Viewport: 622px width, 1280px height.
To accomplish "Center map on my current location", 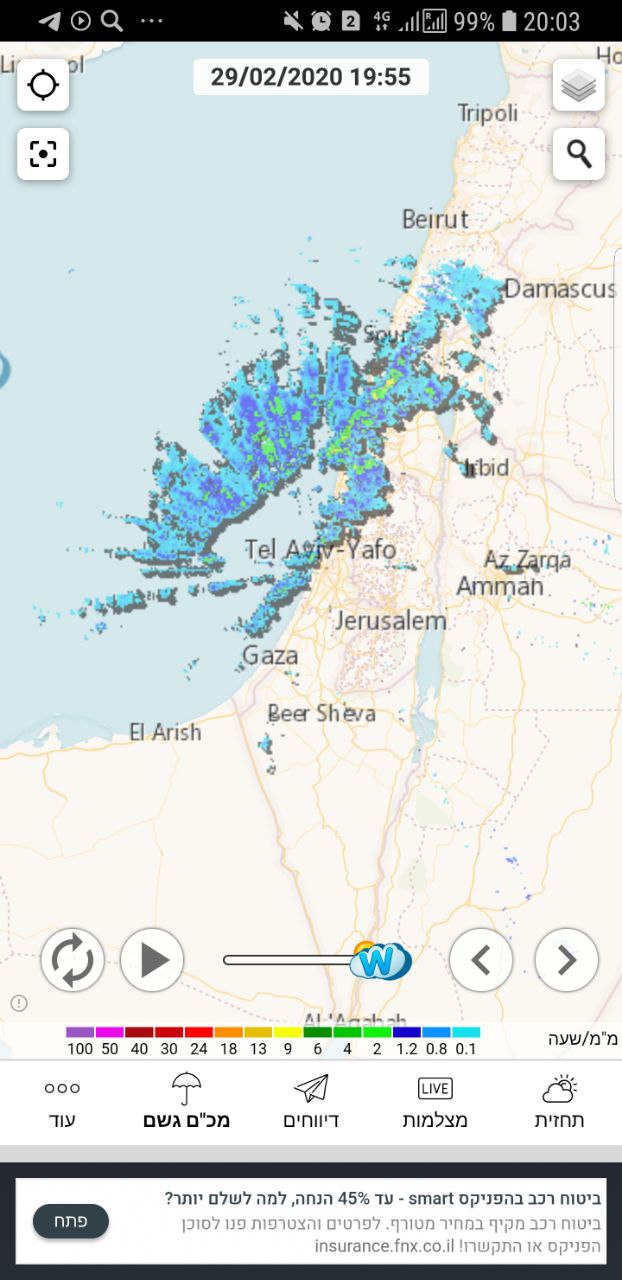I will 43,85.
